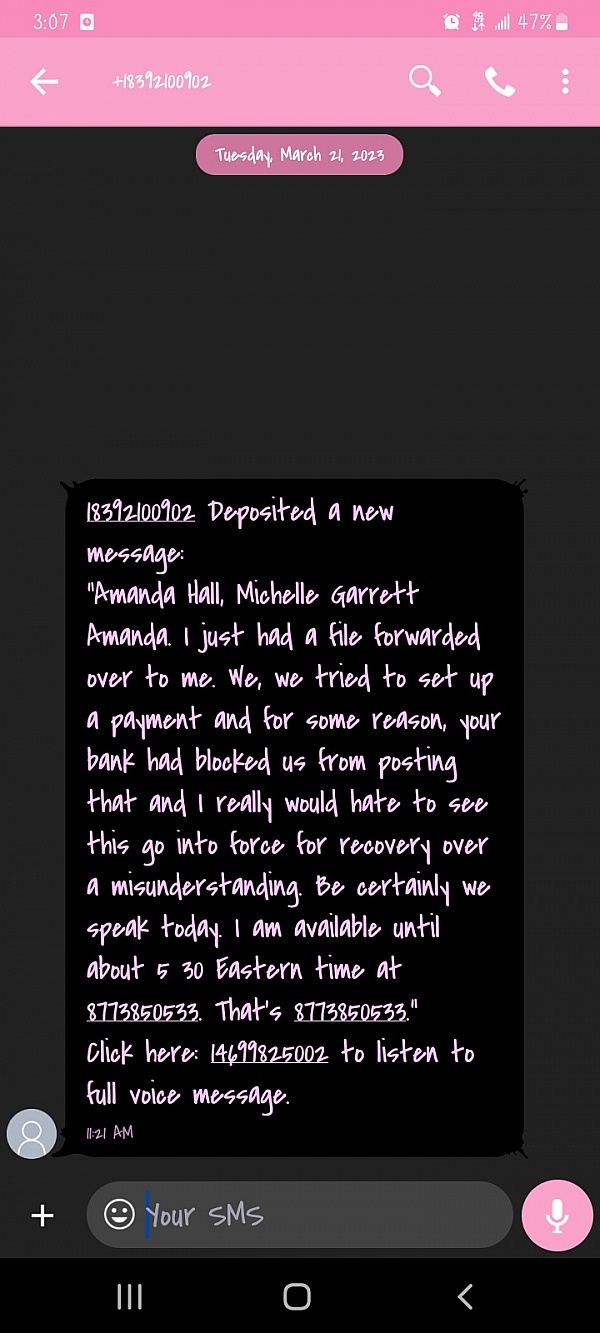Viewport: 600px width, 1333px height.
Task: Open the attachment plus button
Action: coord(42,1215)
